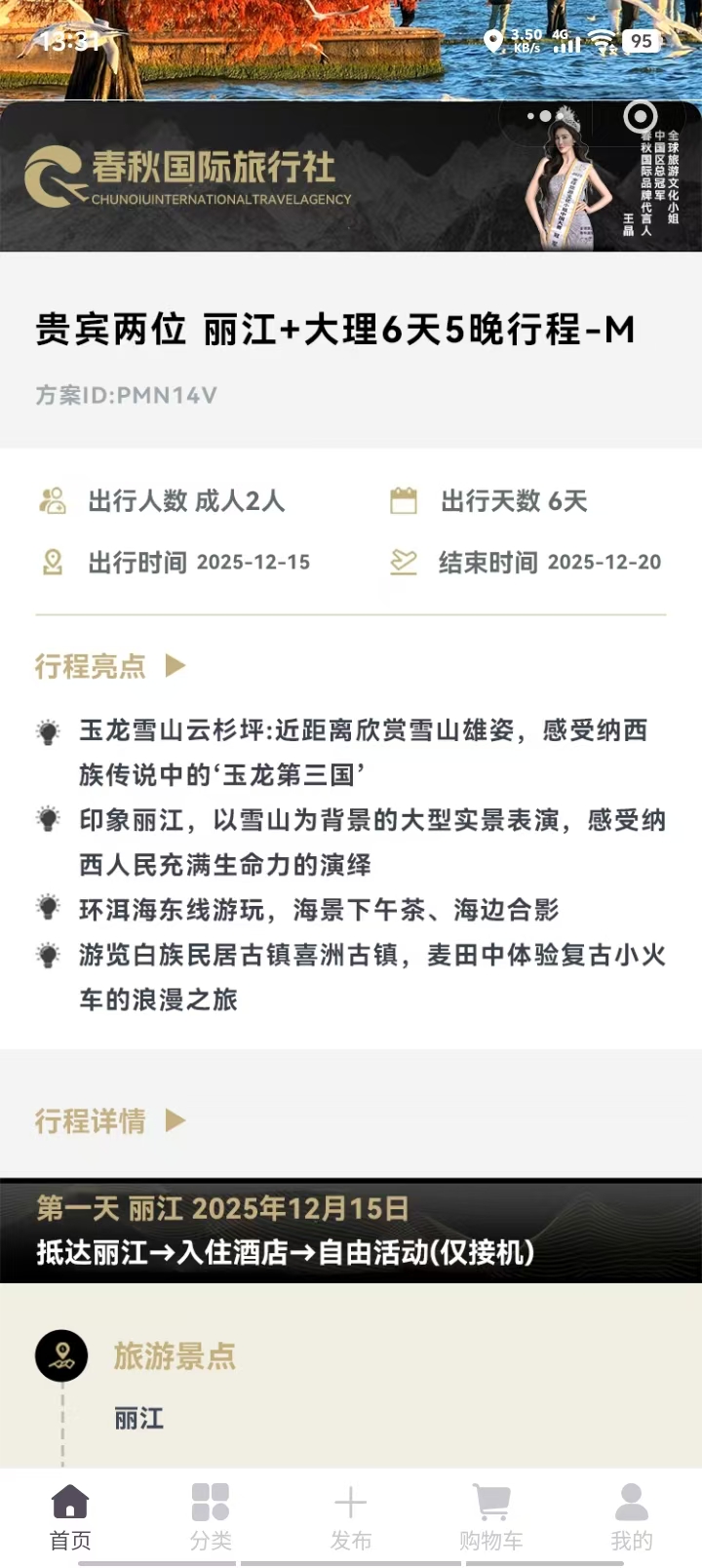
Task: Select the 首页 tab
Action: coord(70,1515)
